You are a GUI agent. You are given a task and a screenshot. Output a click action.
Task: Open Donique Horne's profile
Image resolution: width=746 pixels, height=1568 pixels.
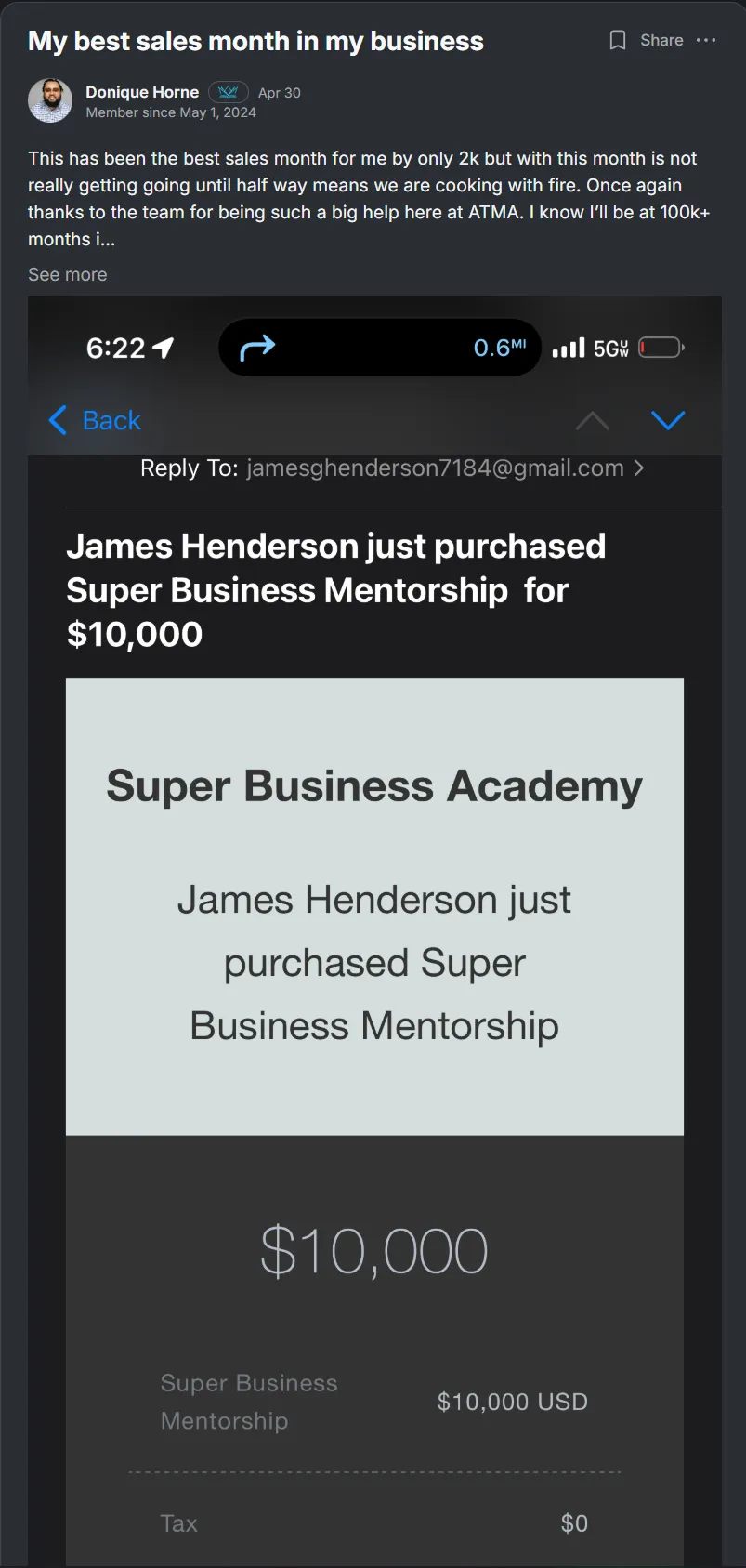(142, 92)
